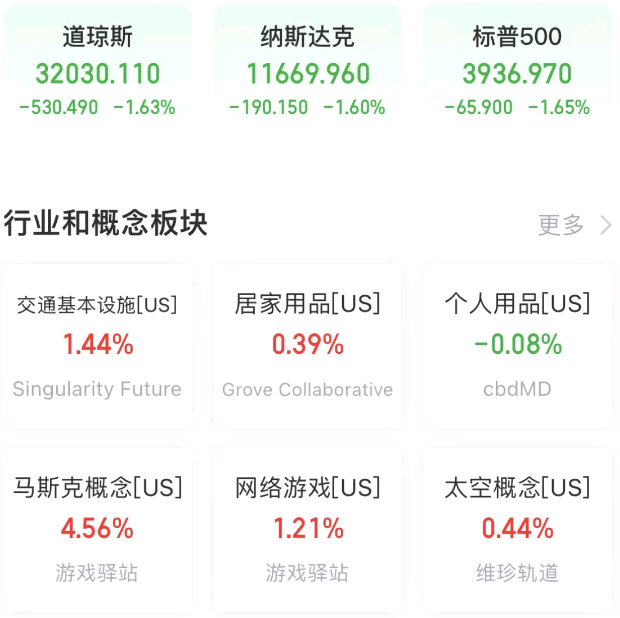Open the 太空概念[US] concept card

[x=517, y=529]
